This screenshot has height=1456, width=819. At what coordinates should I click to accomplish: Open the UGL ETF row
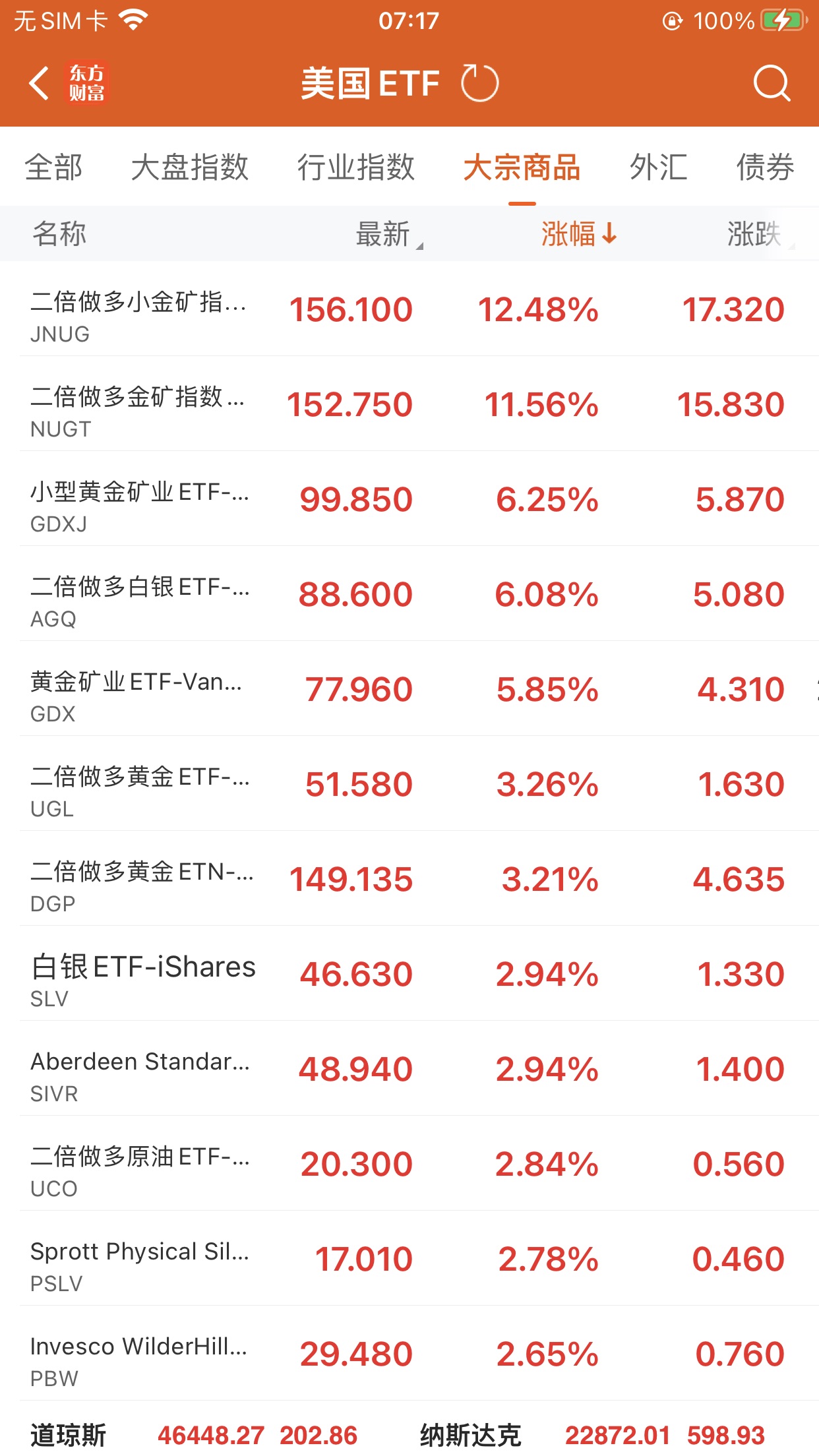click(409, 785)
